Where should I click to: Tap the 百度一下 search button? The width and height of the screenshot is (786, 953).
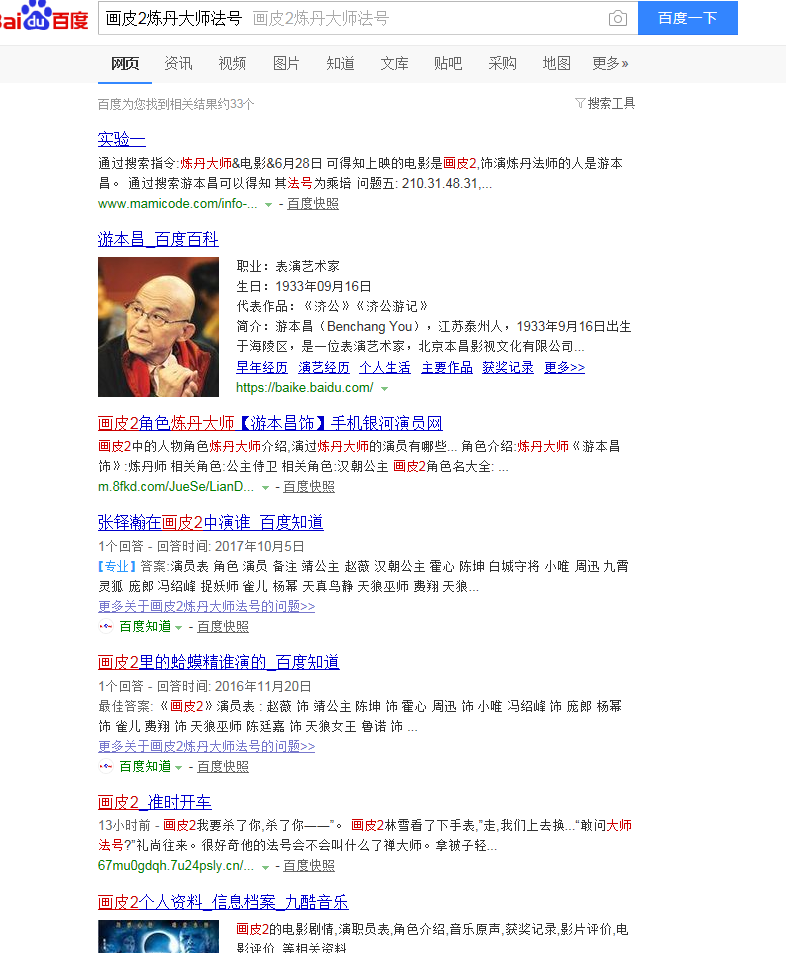(687, 18)
